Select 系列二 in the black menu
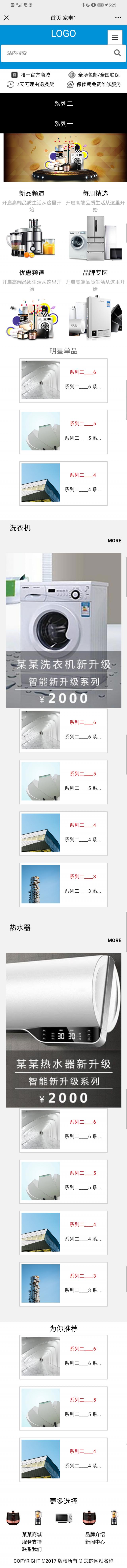This screenshot has width=127, height=1568. [63, 103]
